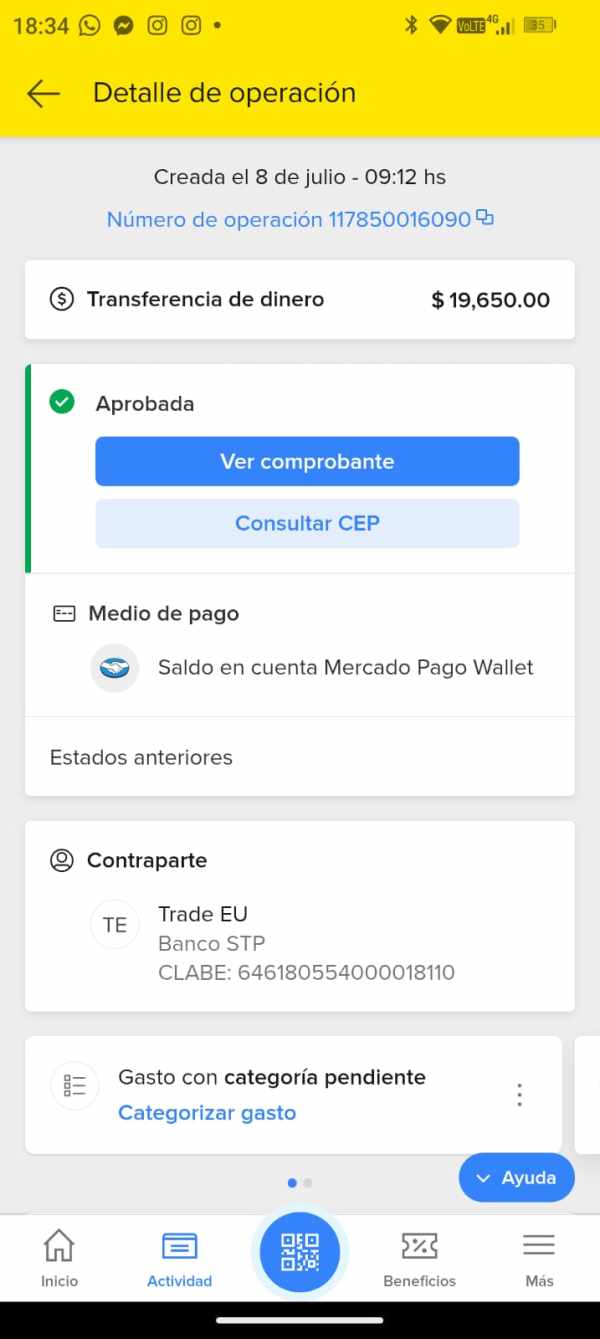Open Categorizar gasto link

tap(207, 1112)
